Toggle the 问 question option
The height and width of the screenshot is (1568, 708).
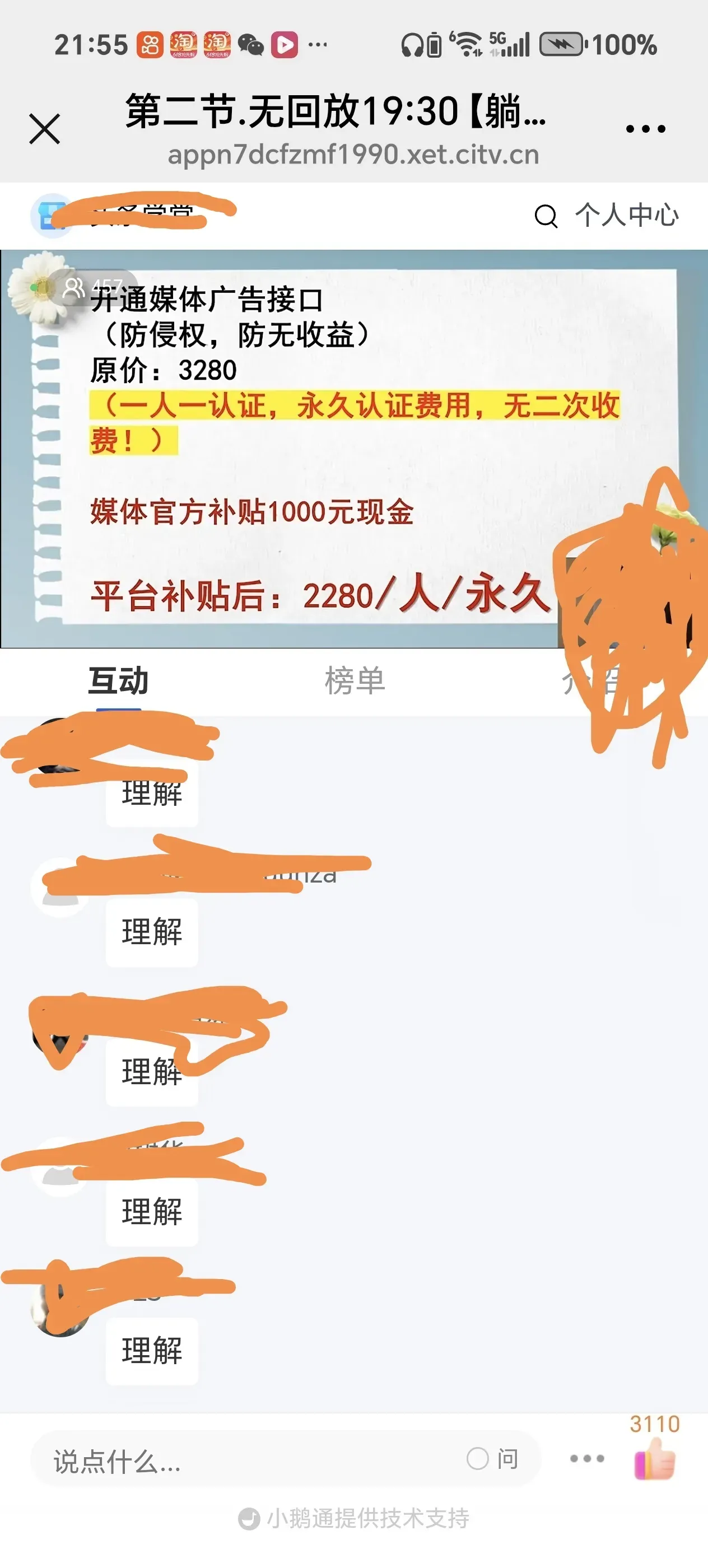492,1459
